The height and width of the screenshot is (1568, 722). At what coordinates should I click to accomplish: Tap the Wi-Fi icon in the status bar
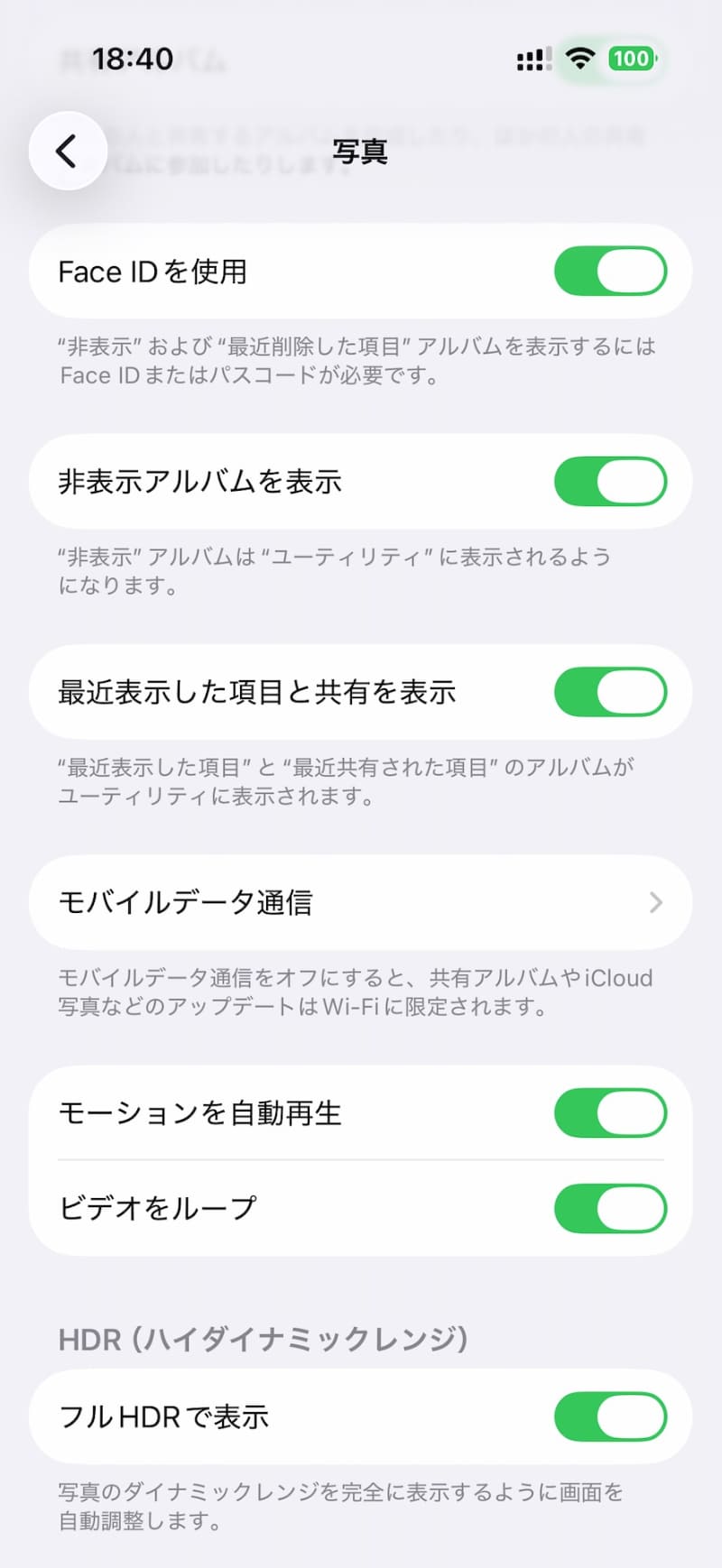click(581, 59)
